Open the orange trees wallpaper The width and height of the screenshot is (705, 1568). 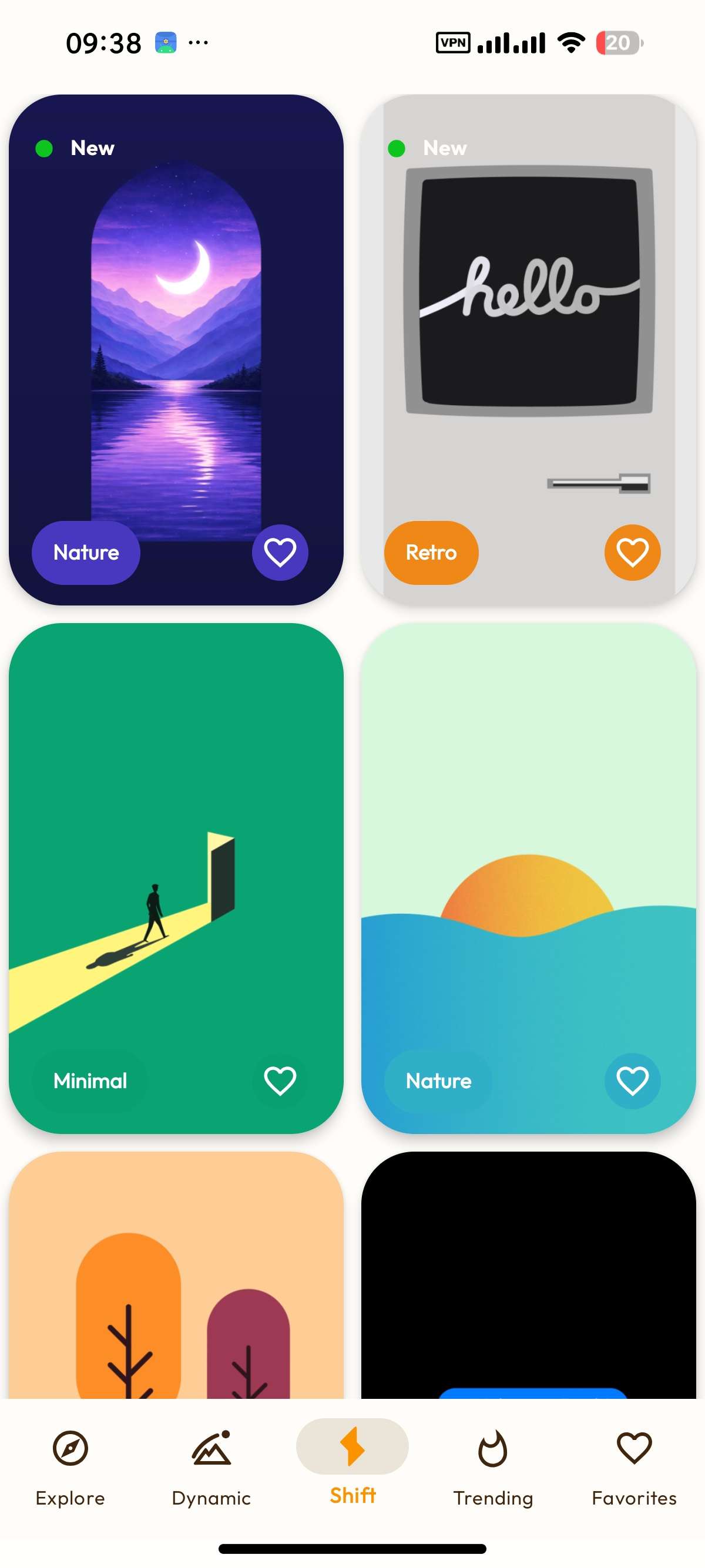[176, 1278]
